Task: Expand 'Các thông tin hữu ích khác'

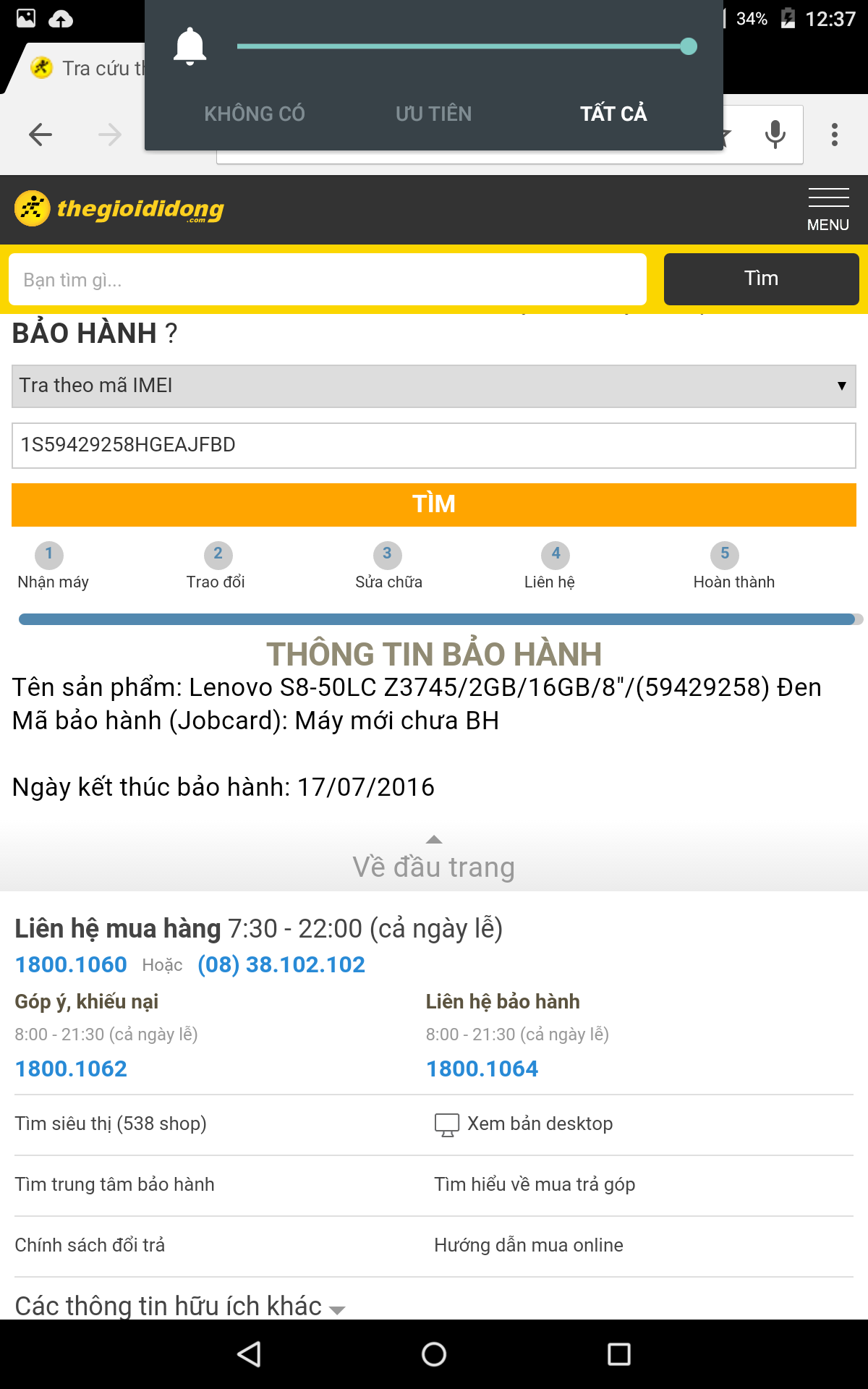Action: click(x=180, y=1306)
